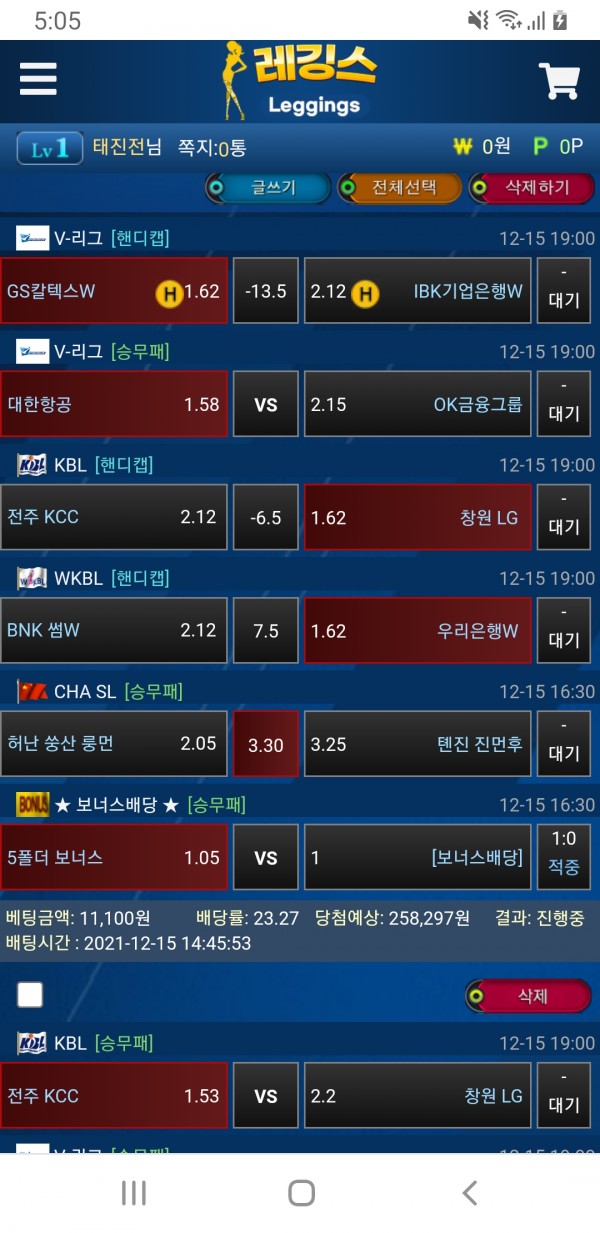600x1233 pixels.
Task: Select 허난 쑹산 룽먼 odds 2.05
Action: pos(114,744)
